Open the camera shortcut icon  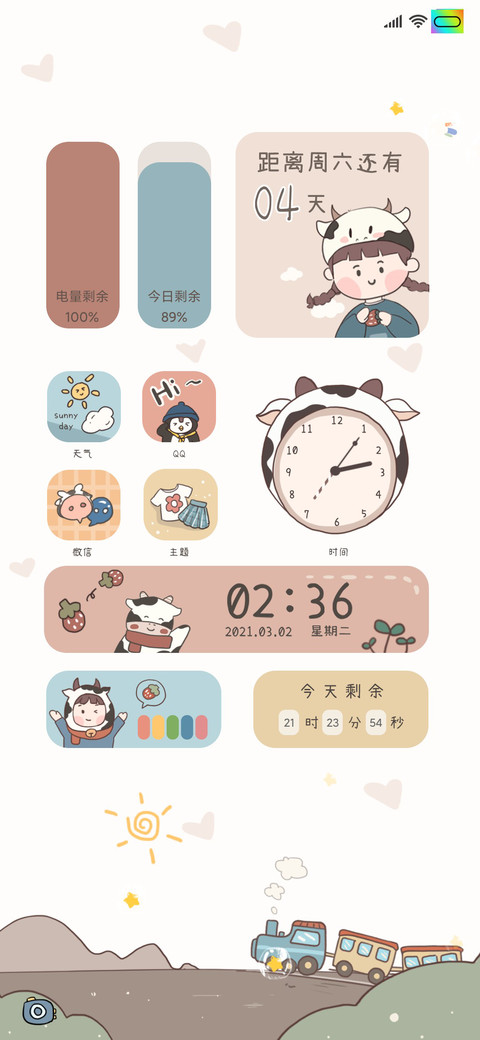(x=38, y=1011)
